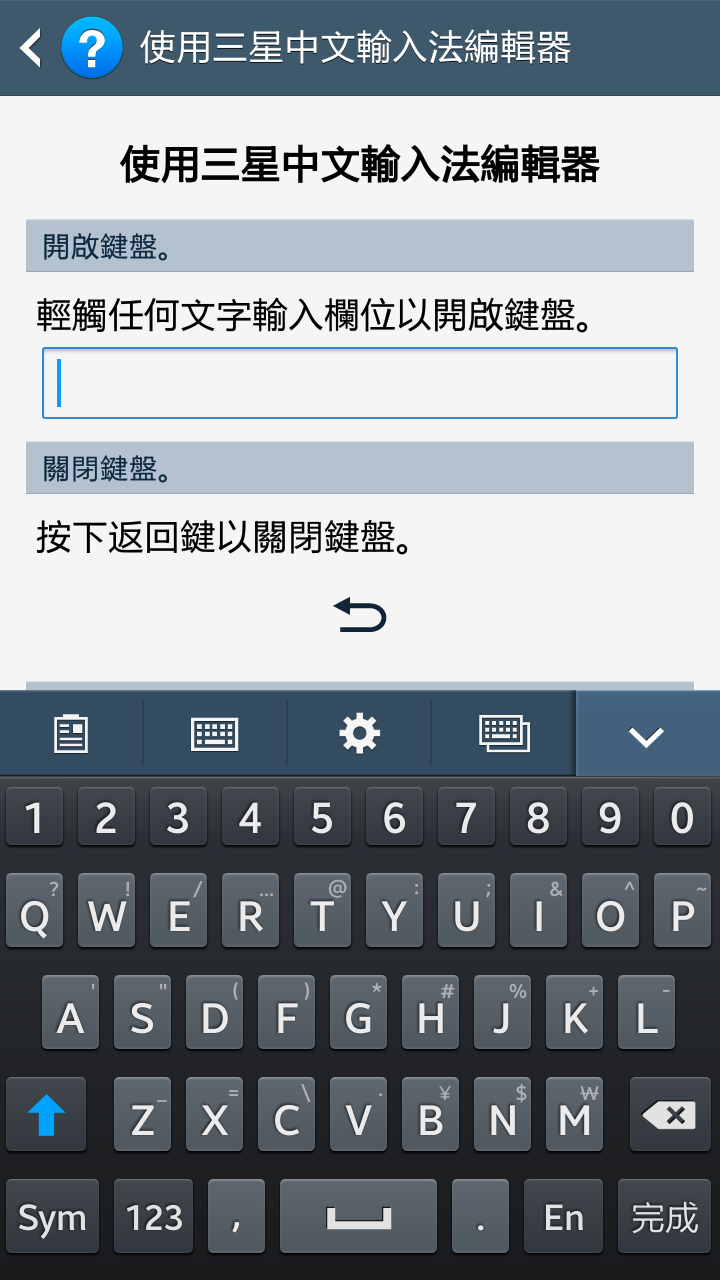Tap the shift key
The image size is (720, 1280).
tap(46, 1115)
